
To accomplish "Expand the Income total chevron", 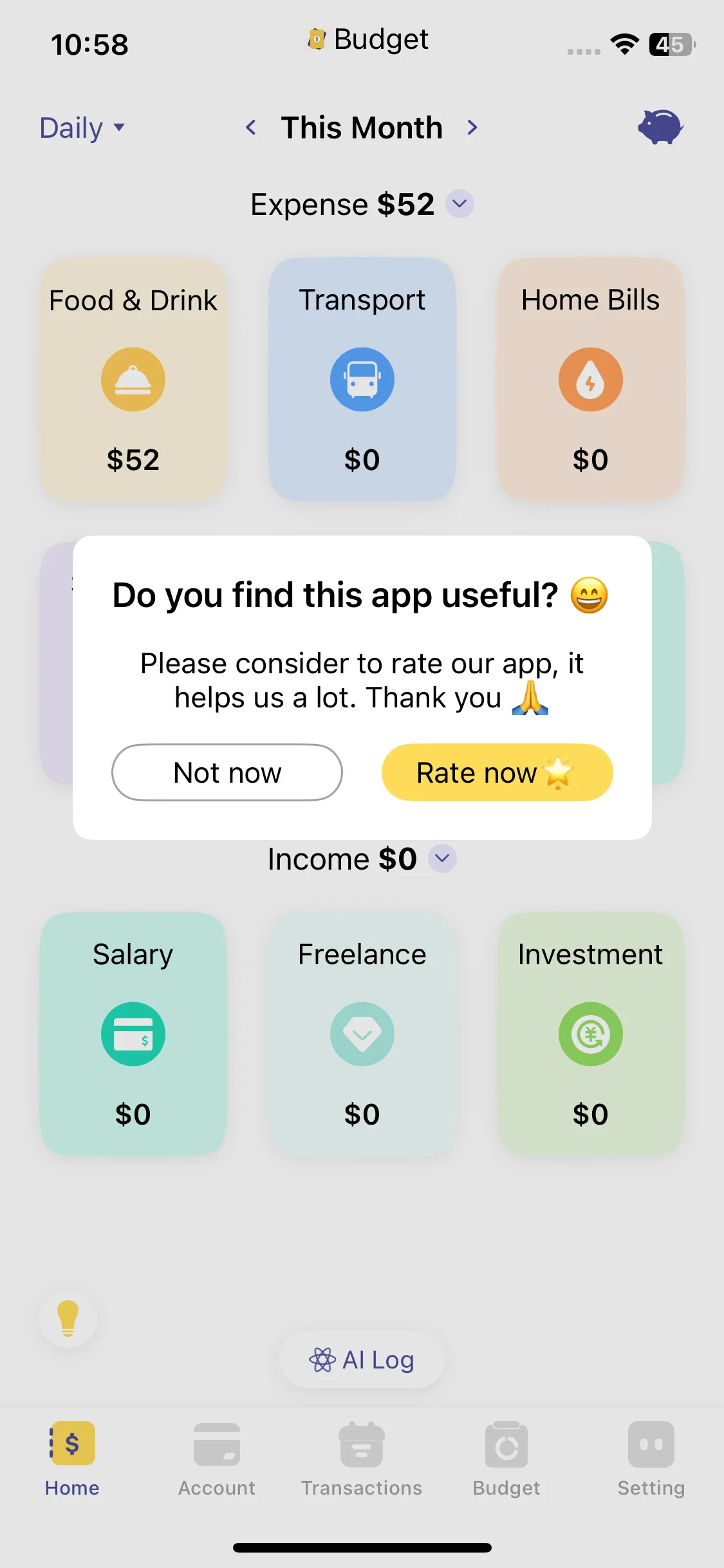I will click(x=442, y=859).
